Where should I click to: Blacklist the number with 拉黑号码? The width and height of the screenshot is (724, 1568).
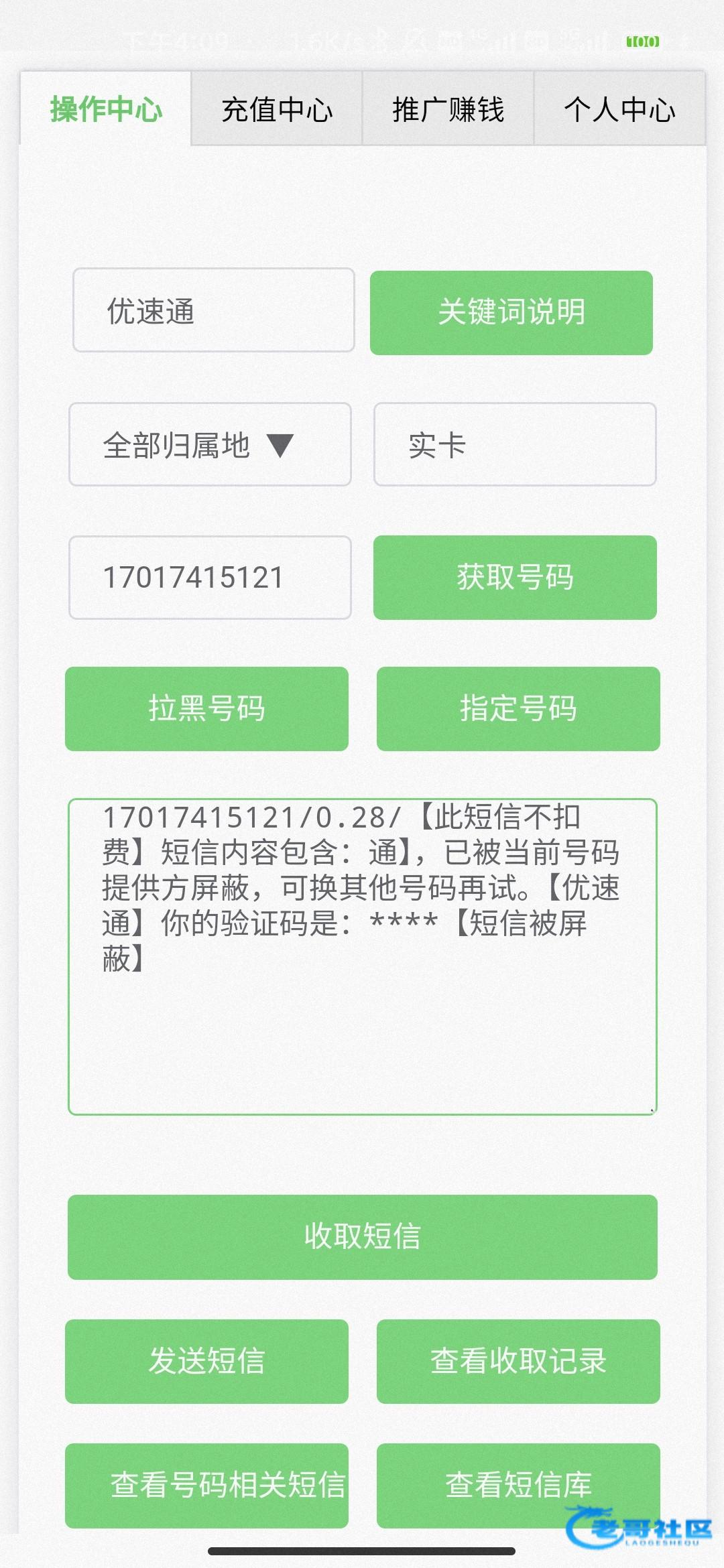[206, 708]
